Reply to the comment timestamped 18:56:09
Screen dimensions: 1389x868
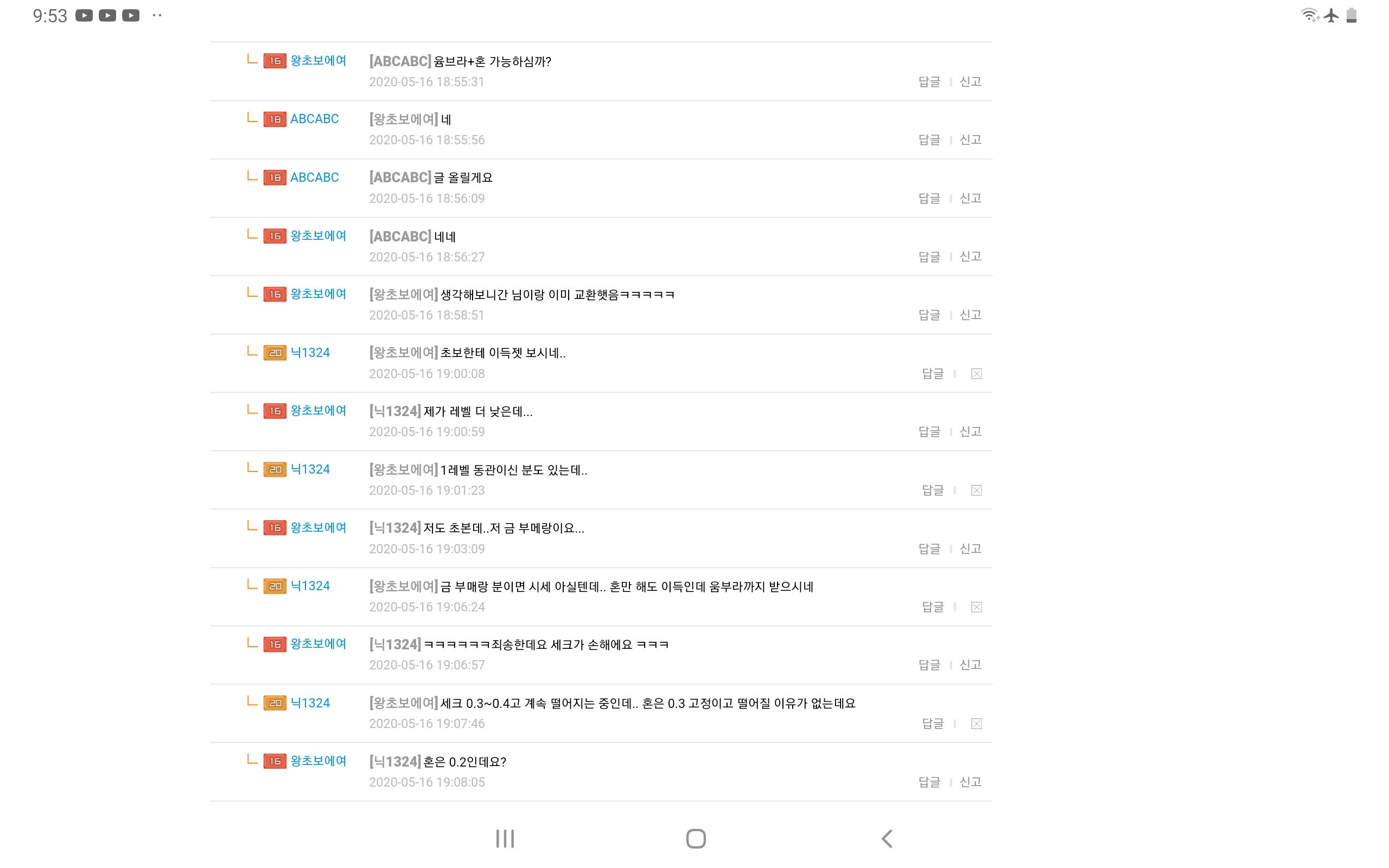click(x=929, y=198)
